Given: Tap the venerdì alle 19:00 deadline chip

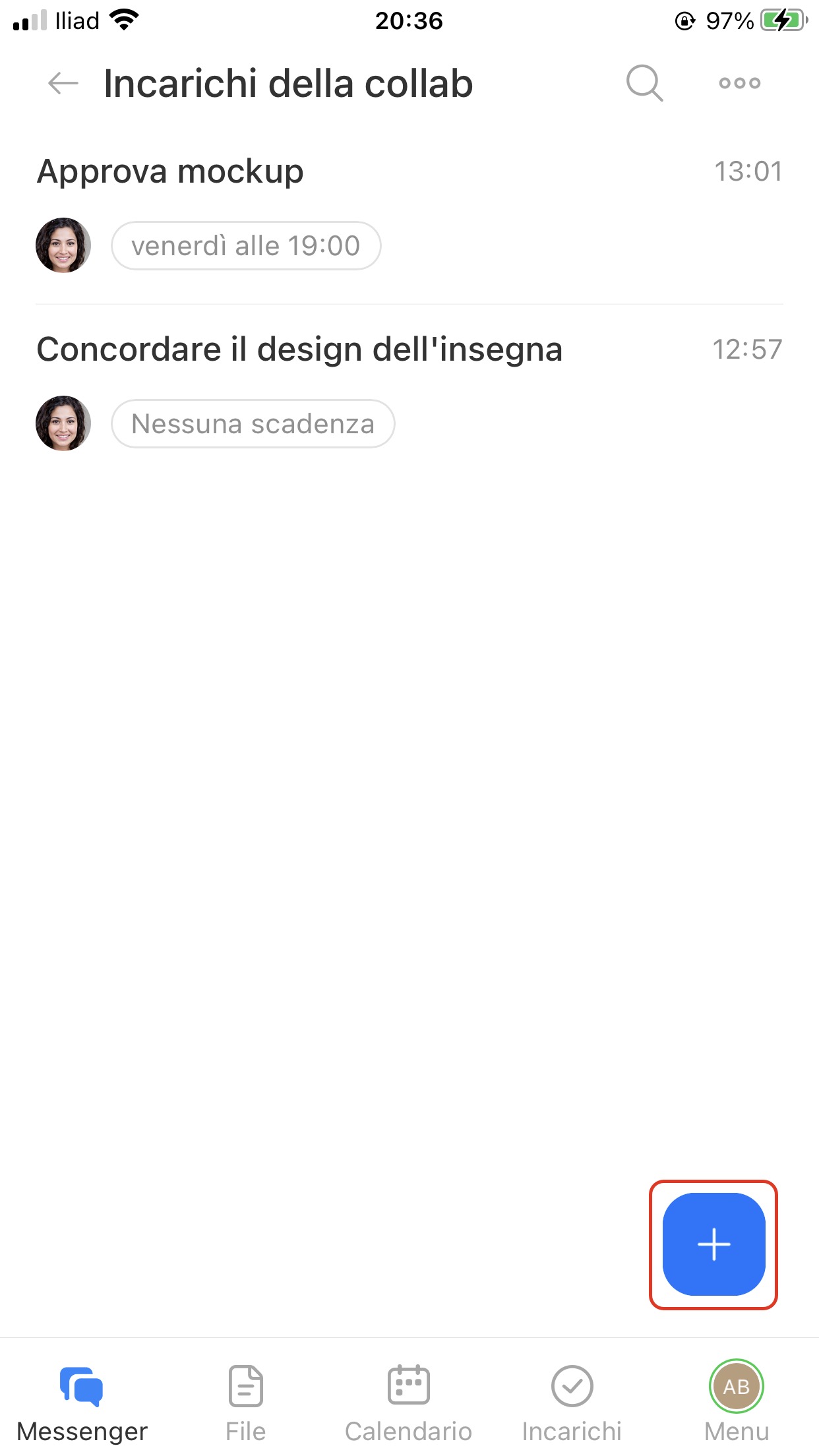Looking at the screenshot, I should click(246, 246).
